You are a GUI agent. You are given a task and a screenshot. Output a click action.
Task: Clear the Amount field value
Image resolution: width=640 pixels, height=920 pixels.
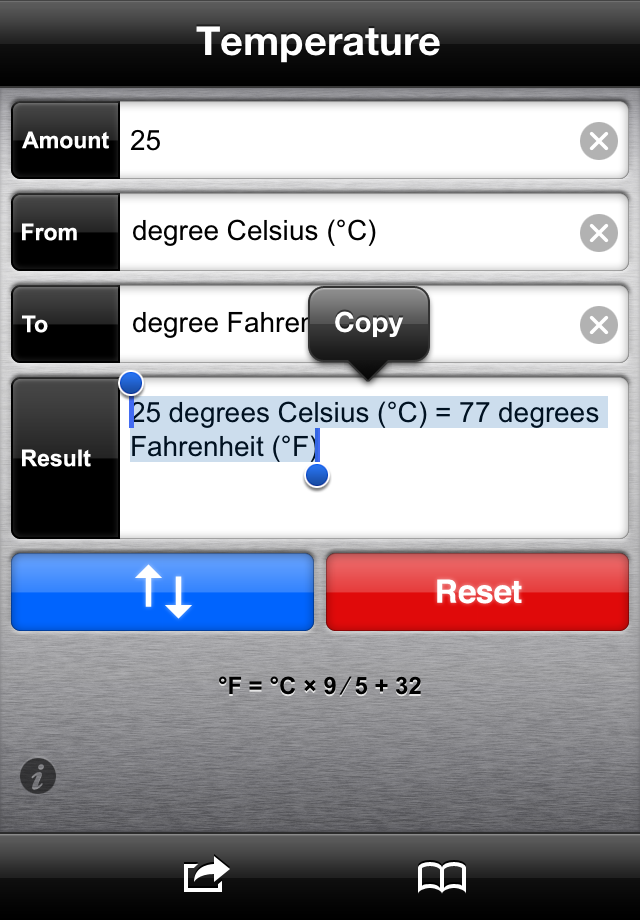598,142
